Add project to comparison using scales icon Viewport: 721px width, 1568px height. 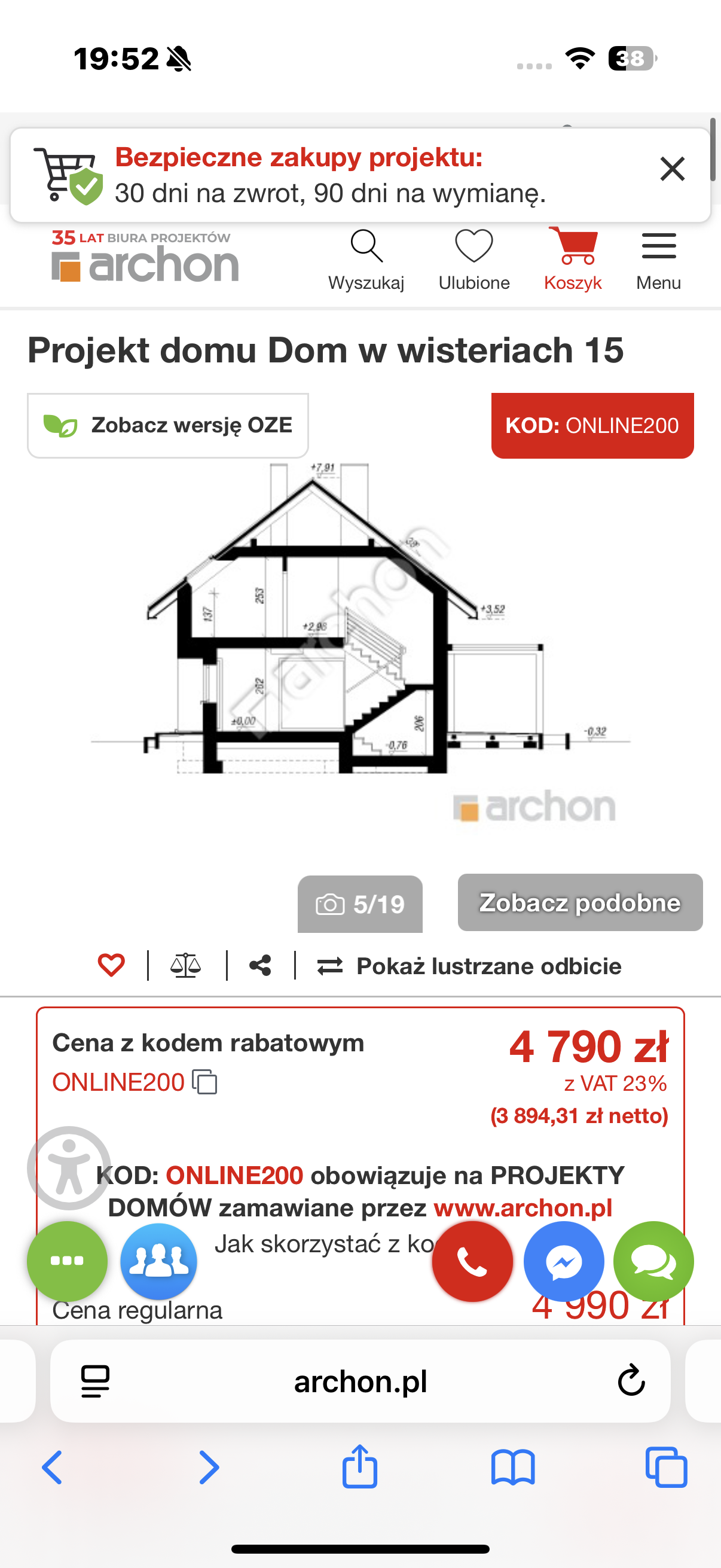coord(185,965)
